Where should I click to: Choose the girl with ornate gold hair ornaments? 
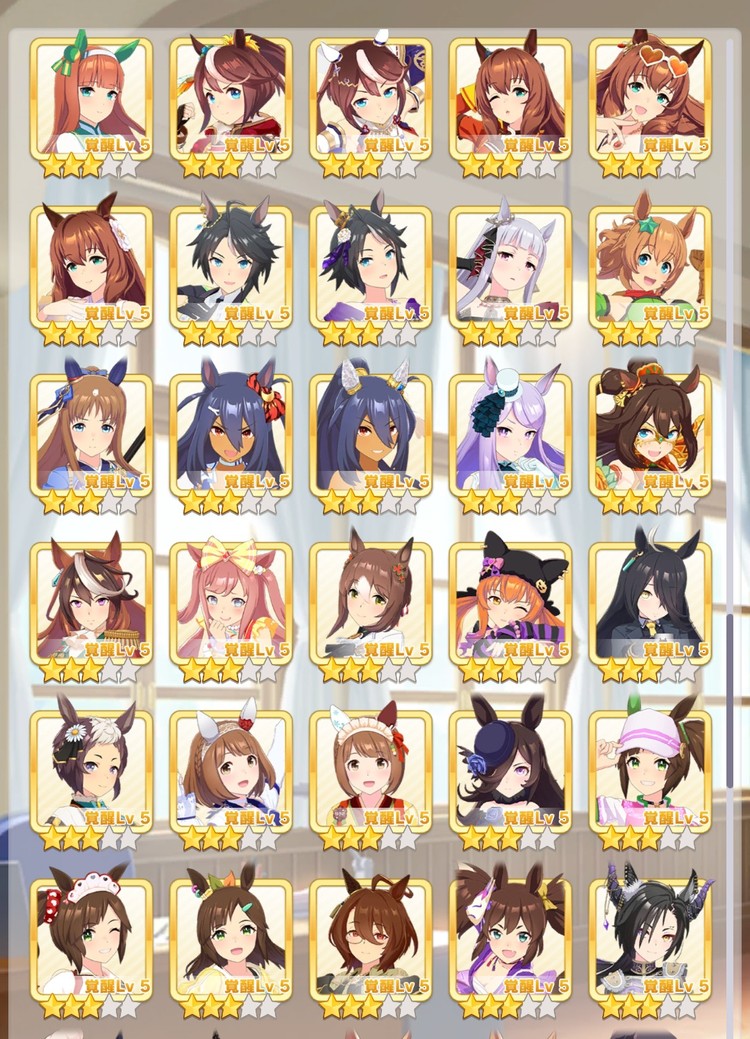(x=650, y=434)
